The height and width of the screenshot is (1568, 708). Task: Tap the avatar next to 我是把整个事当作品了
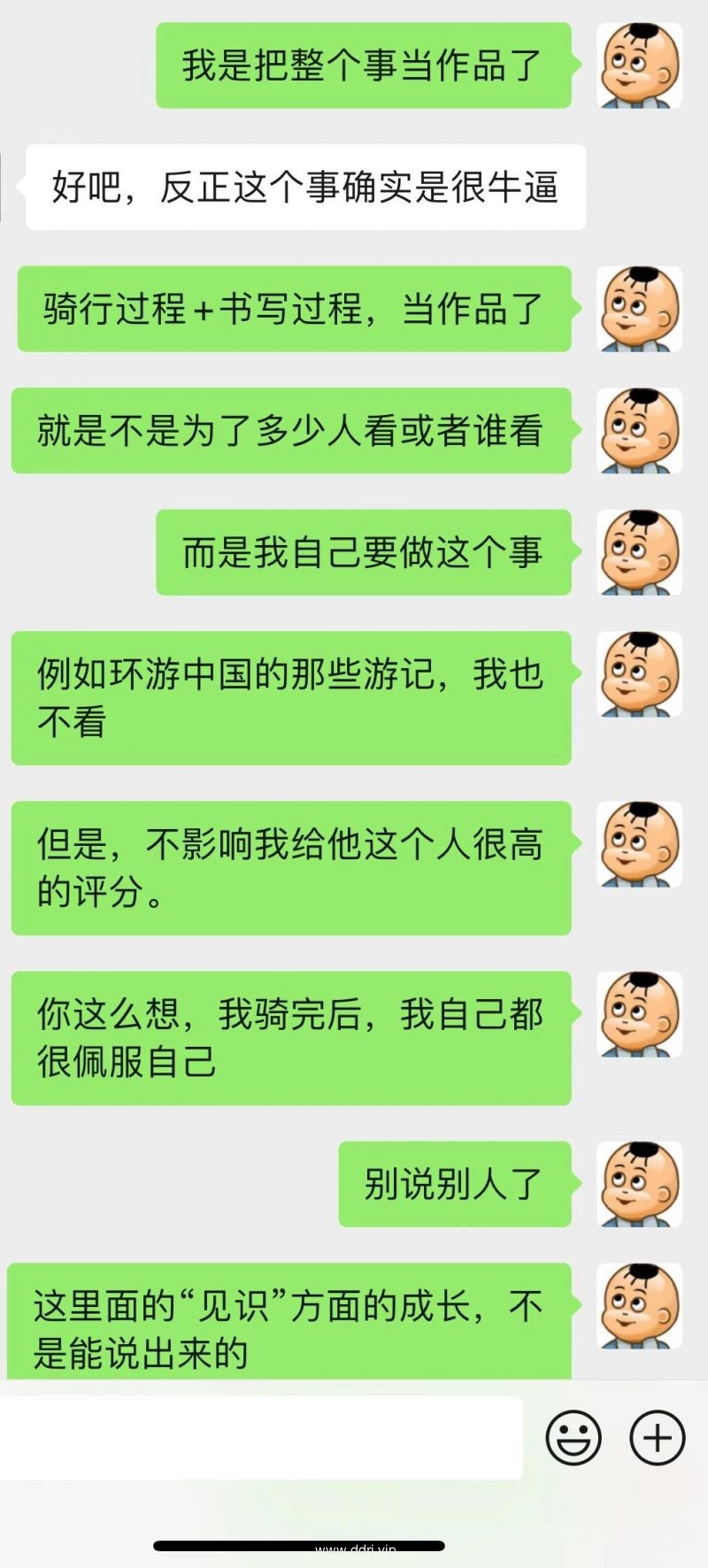(639, 66)
